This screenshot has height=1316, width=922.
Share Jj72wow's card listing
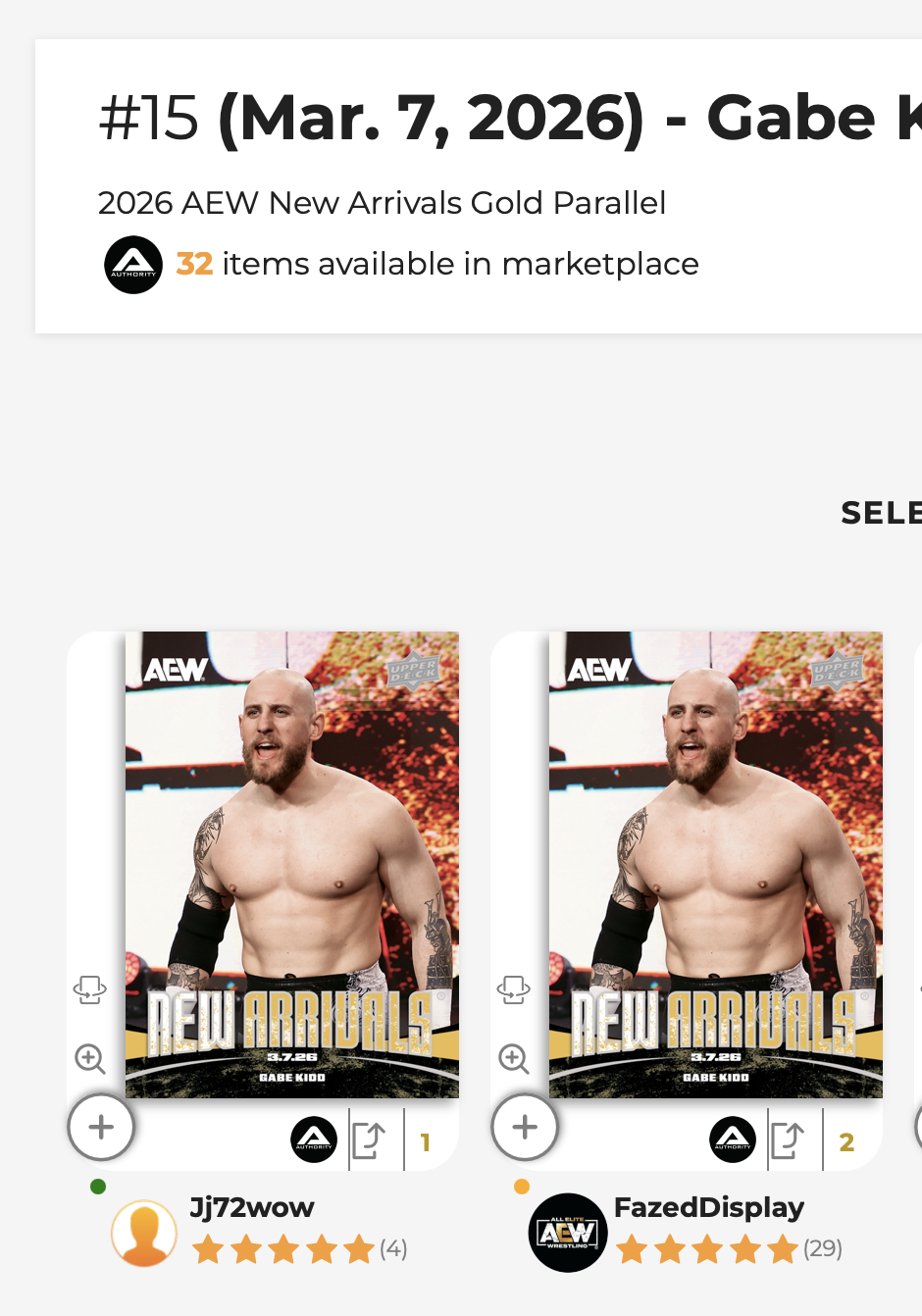tap(368, 1140)
